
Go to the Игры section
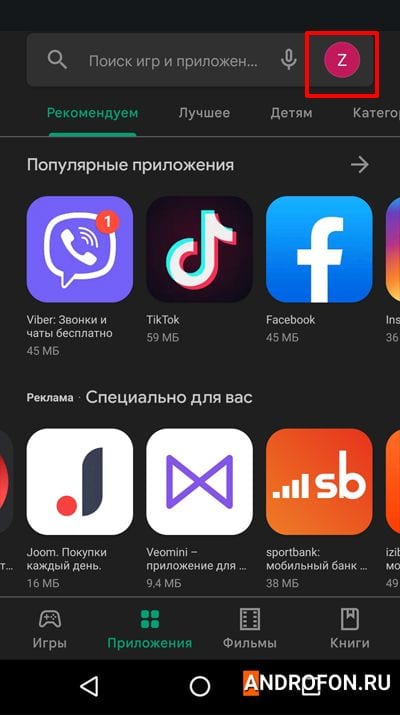(x=50, y=629)
